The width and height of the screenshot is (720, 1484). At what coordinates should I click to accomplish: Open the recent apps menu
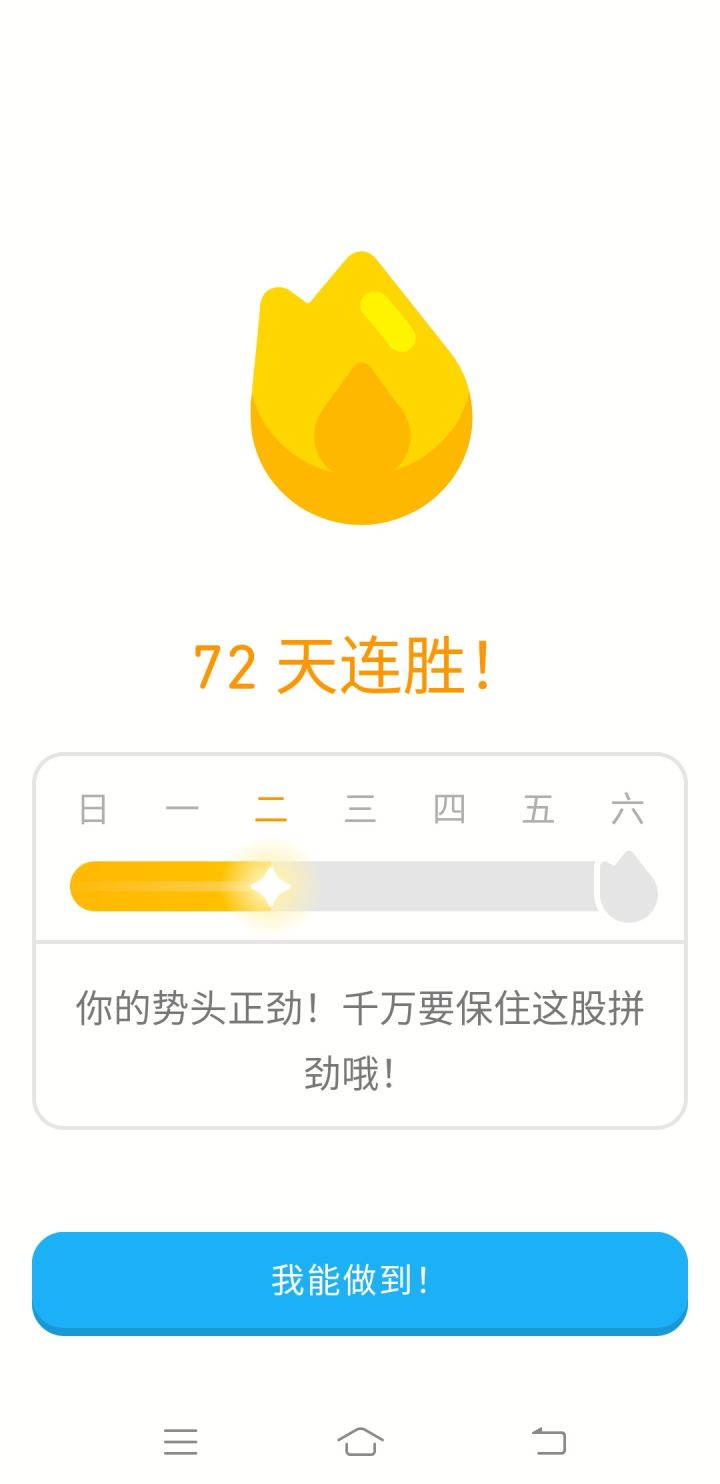tap(181, 1441)
